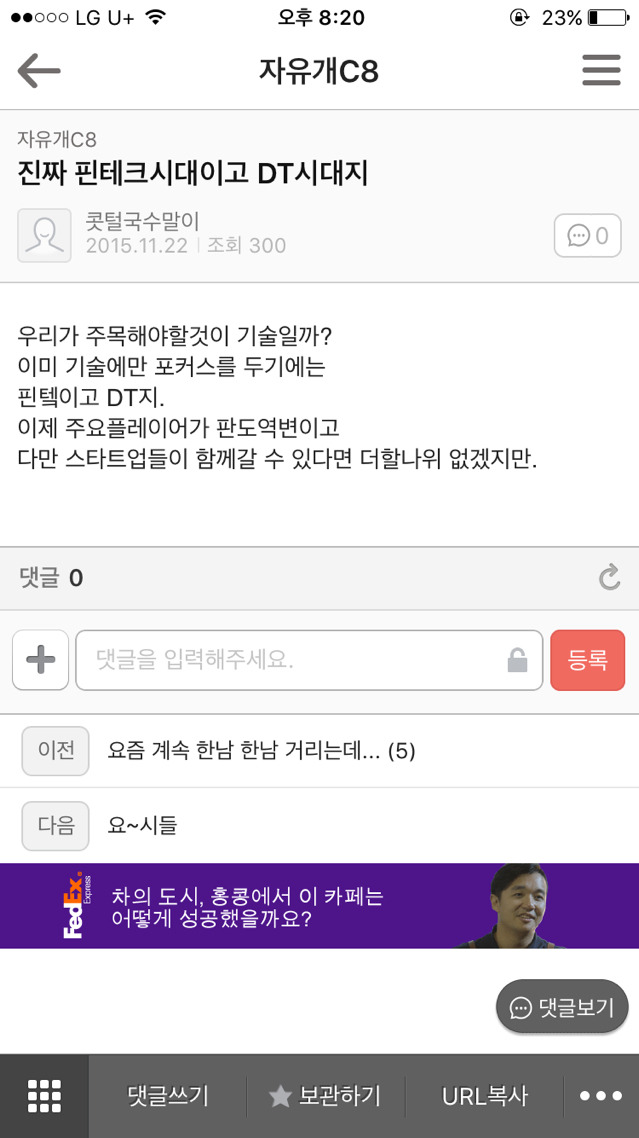Tap the plus attachment button
The height and width of the screenshot is (1138, 639).
point(40,660)
